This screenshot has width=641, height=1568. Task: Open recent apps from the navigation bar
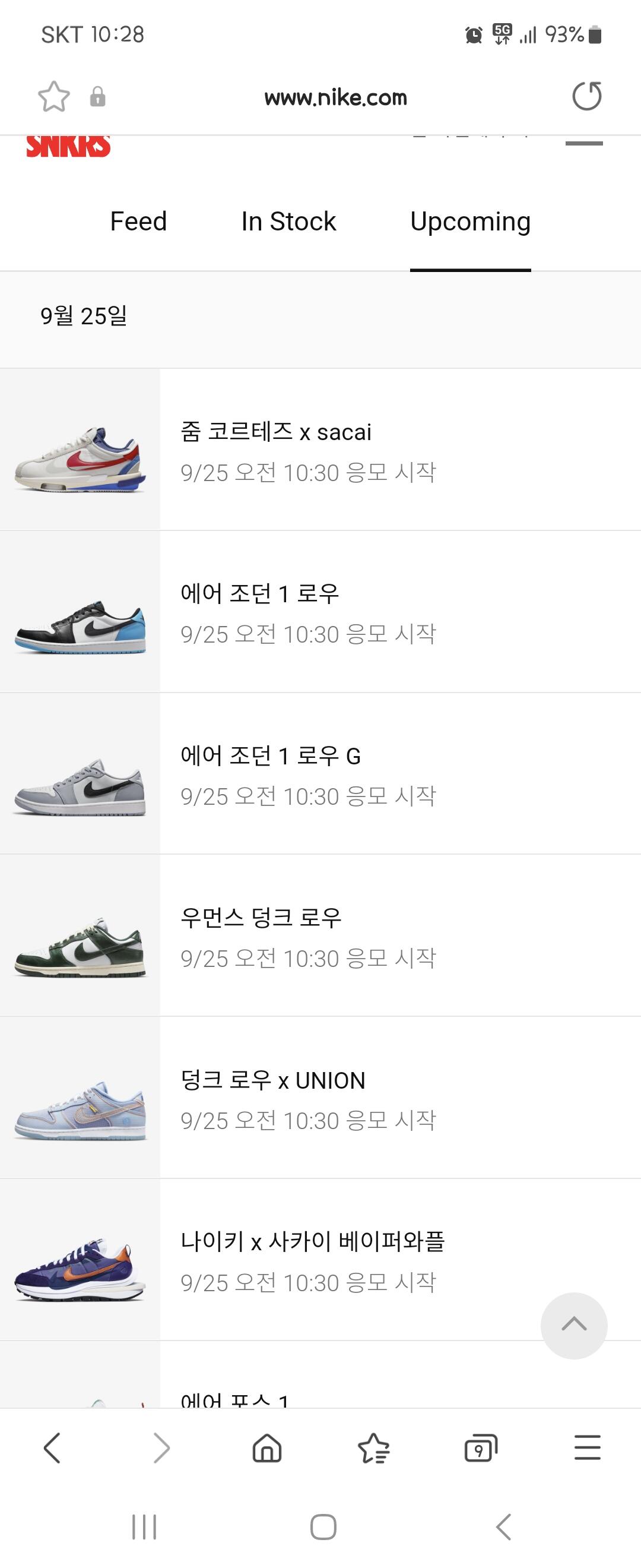pos(144,1526)
